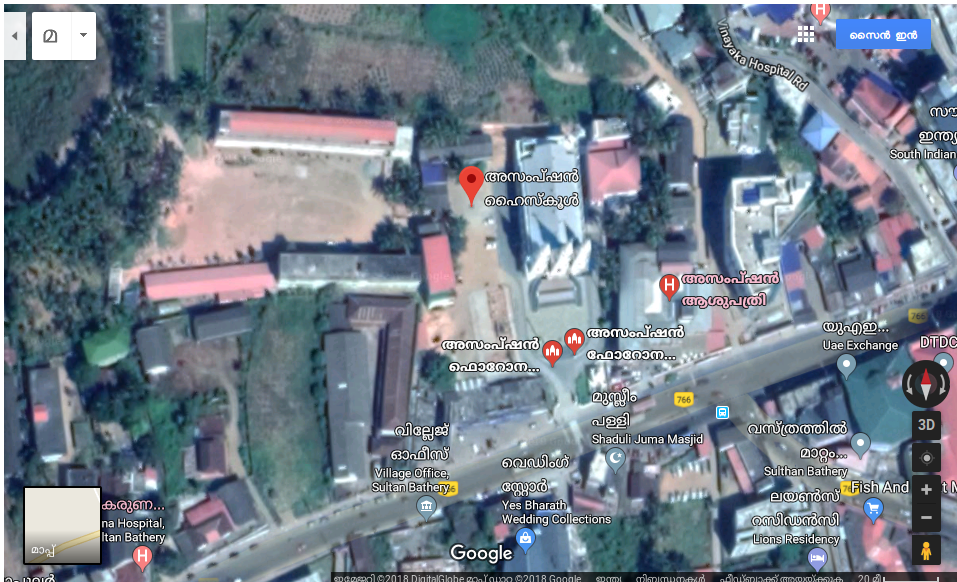This screenshot has width=957, height=582.
Task: Open Yes Bharath Wedding Collections marker
Action: [x=524, y=541]
